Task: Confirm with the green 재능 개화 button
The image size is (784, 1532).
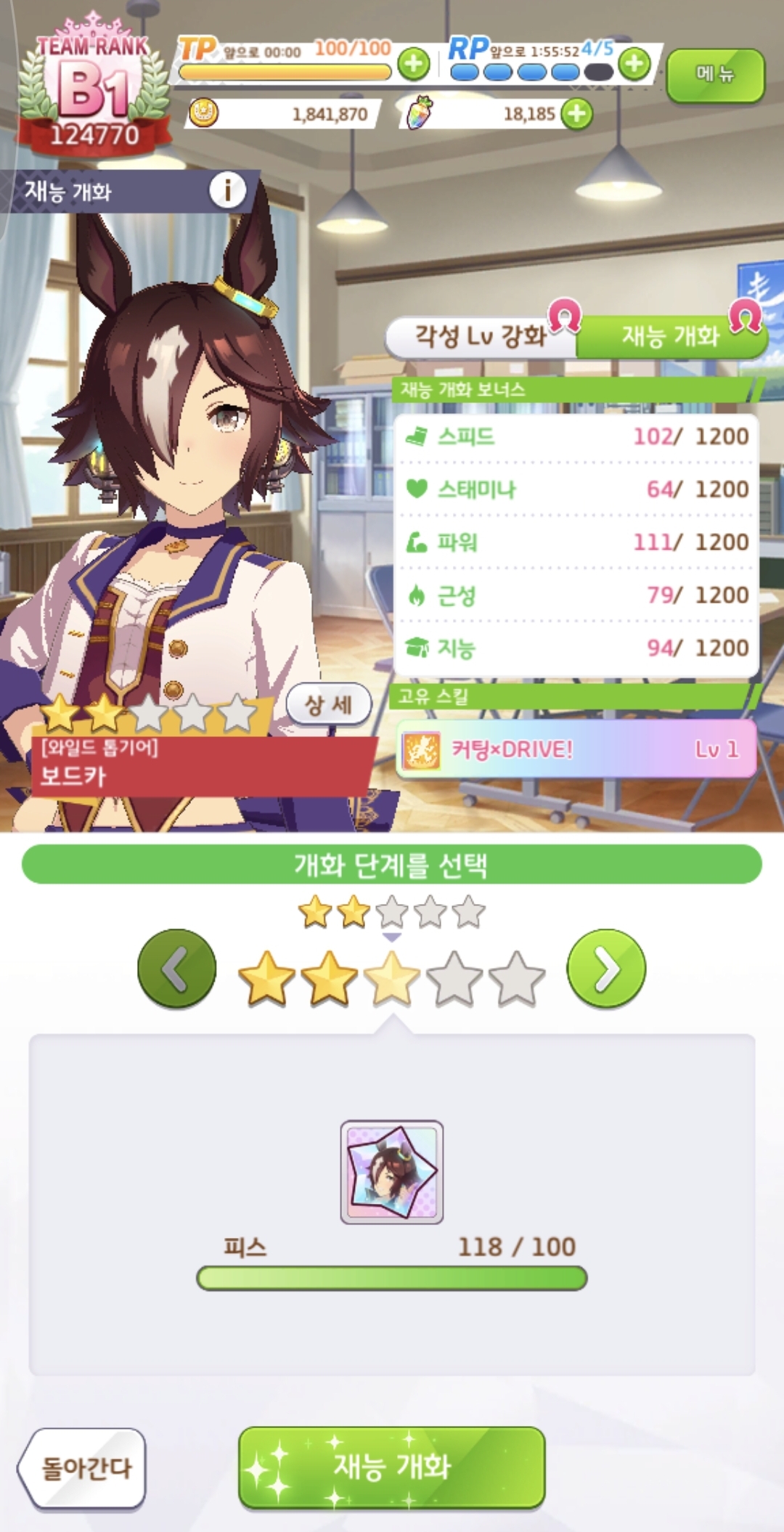Action: 392,1467
